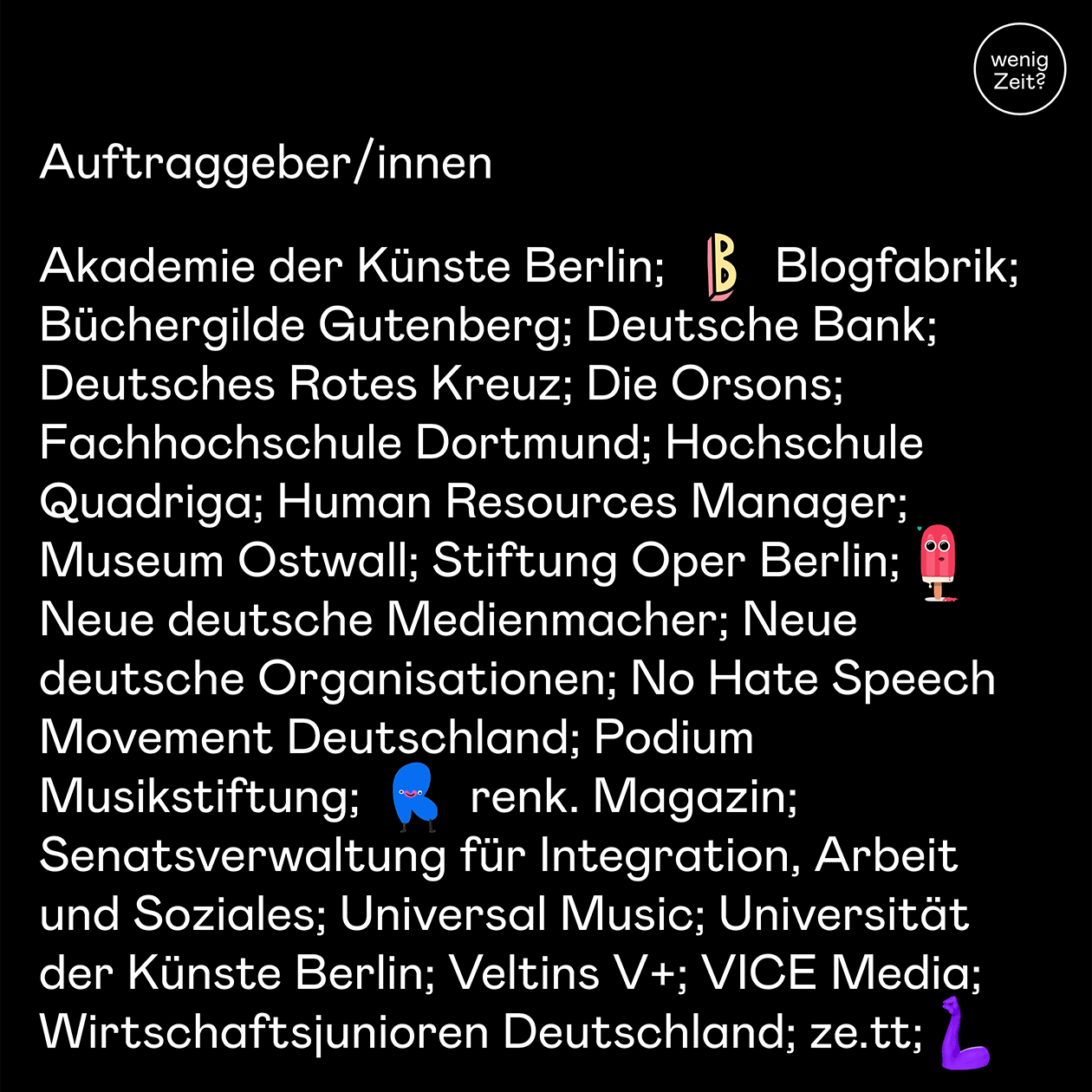
Task: Tap the 'wenig Zeit?' circle button
Action: click(x=1019, y=70)
